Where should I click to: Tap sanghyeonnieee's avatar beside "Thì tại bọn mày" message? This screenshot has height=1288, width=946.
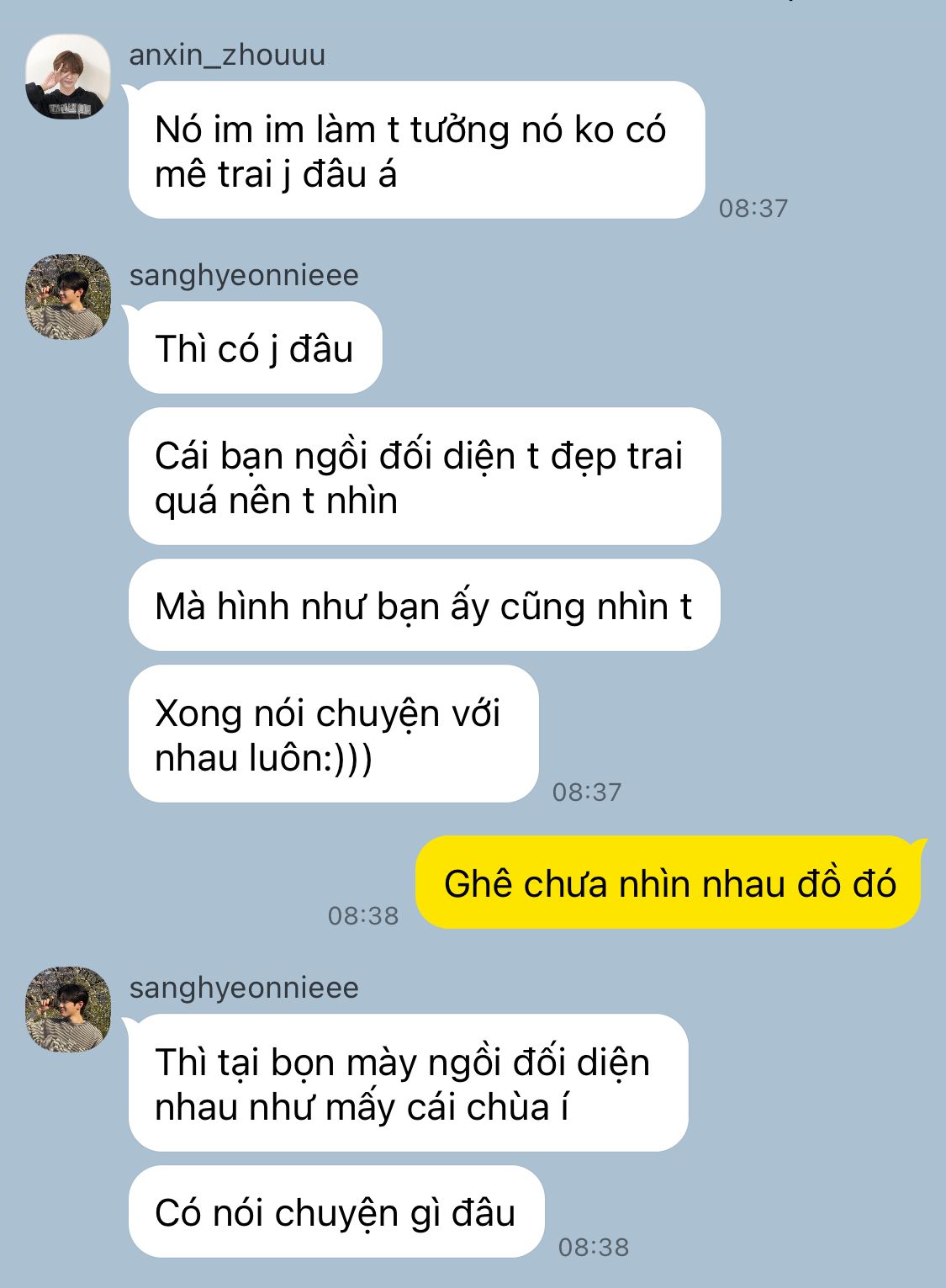click(68, 1010)
